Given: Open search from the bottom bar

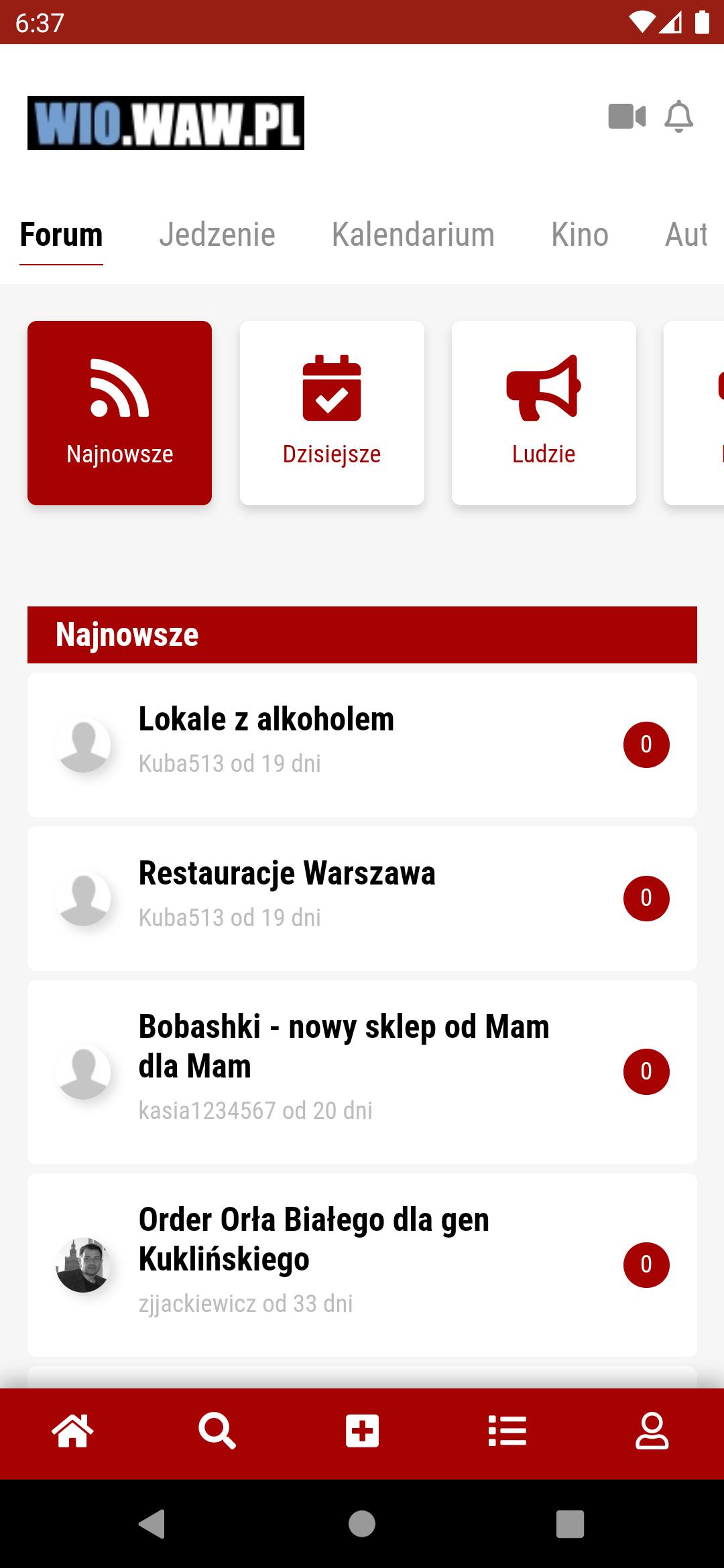Looking at the screenshot, I should 217,1431.
